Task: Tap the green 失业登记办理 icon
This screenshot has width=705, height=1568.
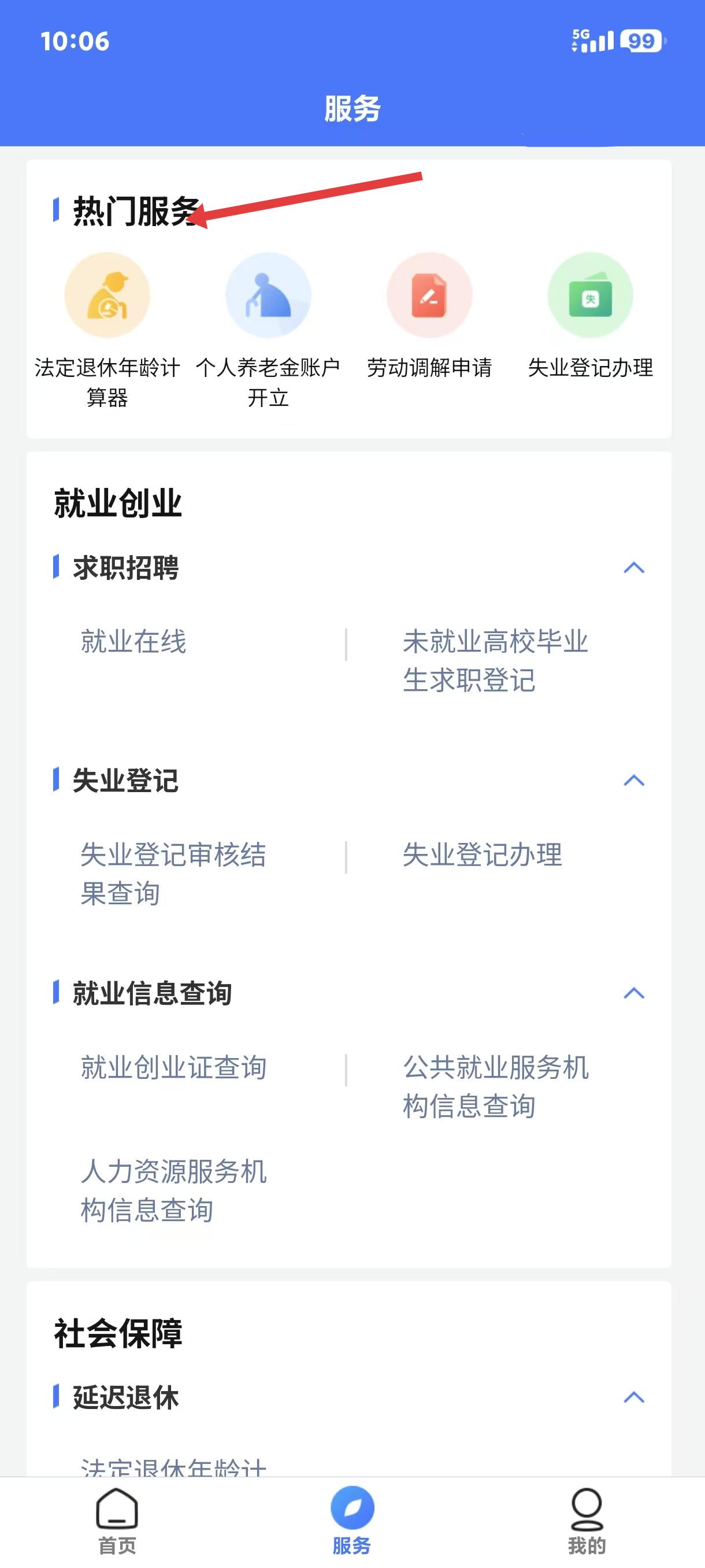Action: click(590, 295)
